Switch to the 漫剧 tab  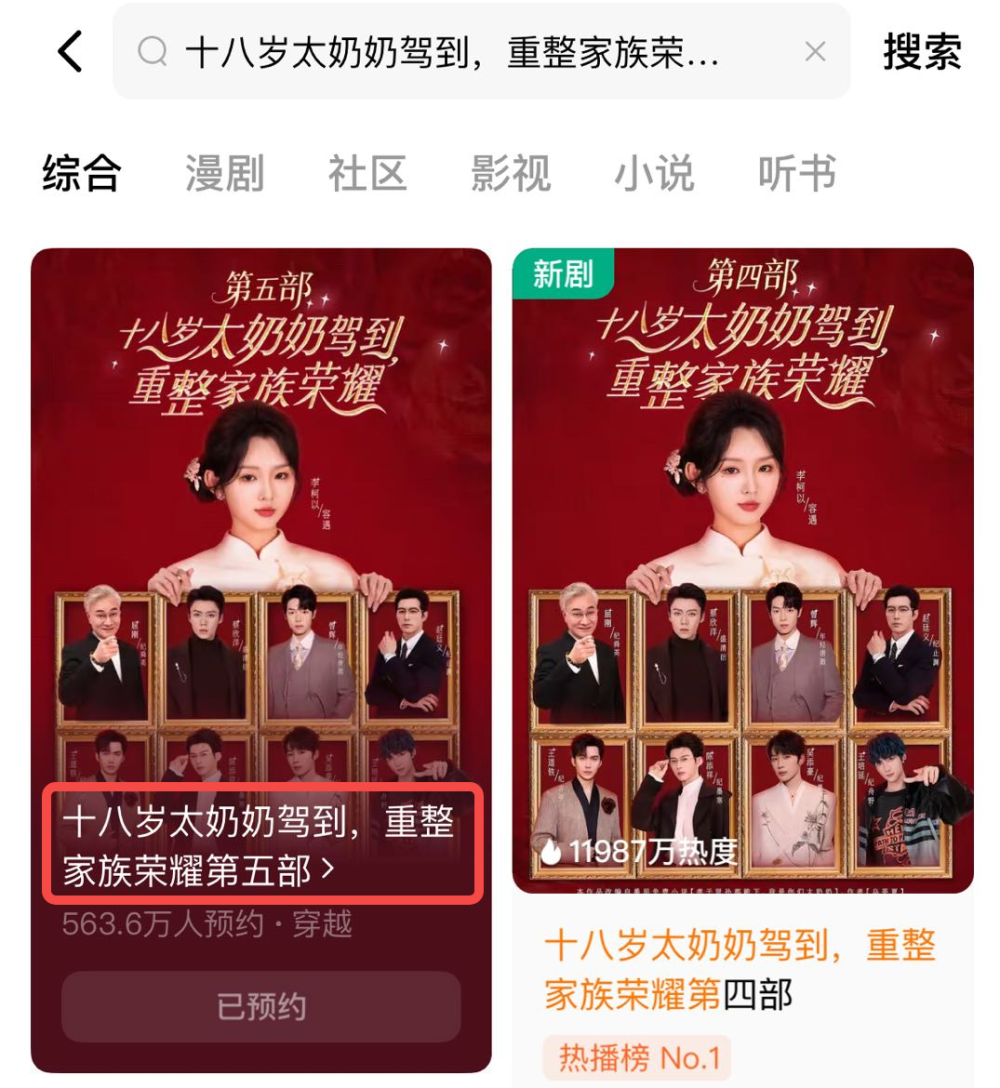tap(224, 172)
